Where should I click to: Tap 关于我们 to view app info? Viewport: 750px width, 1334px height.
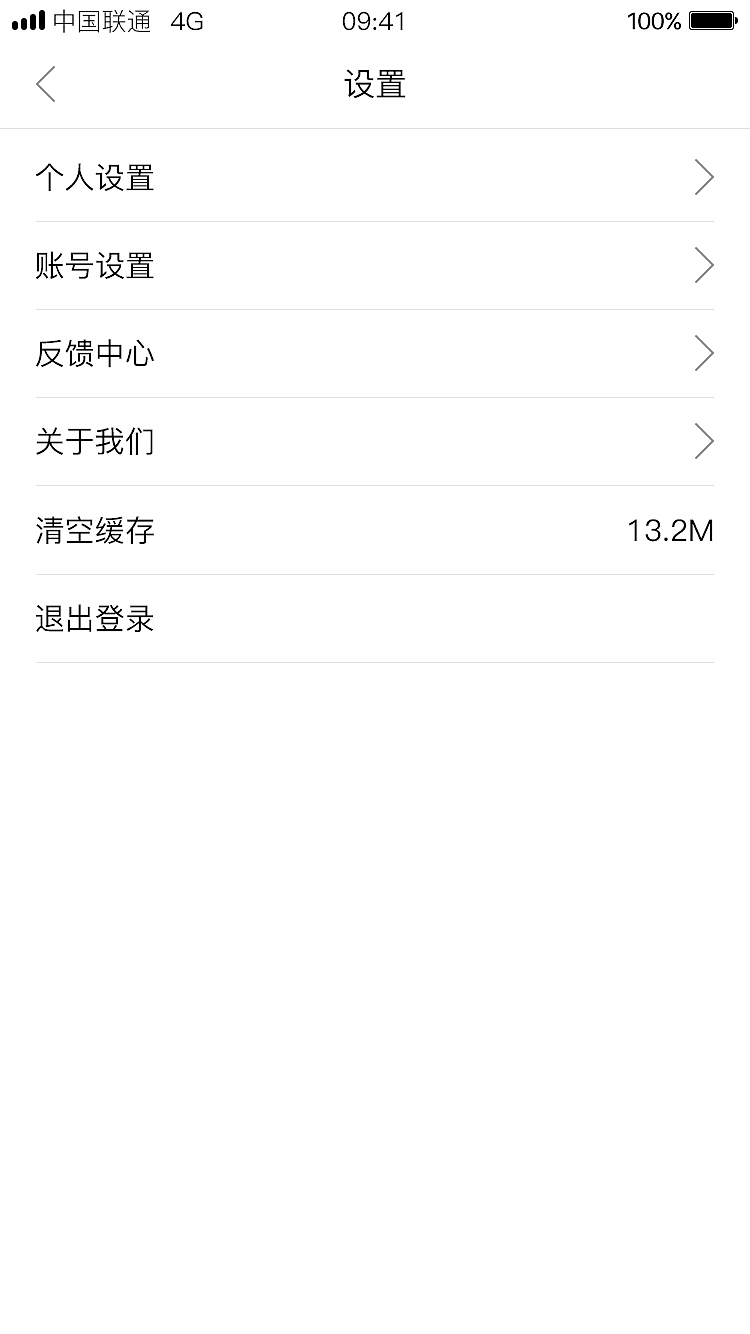point(94,441)
